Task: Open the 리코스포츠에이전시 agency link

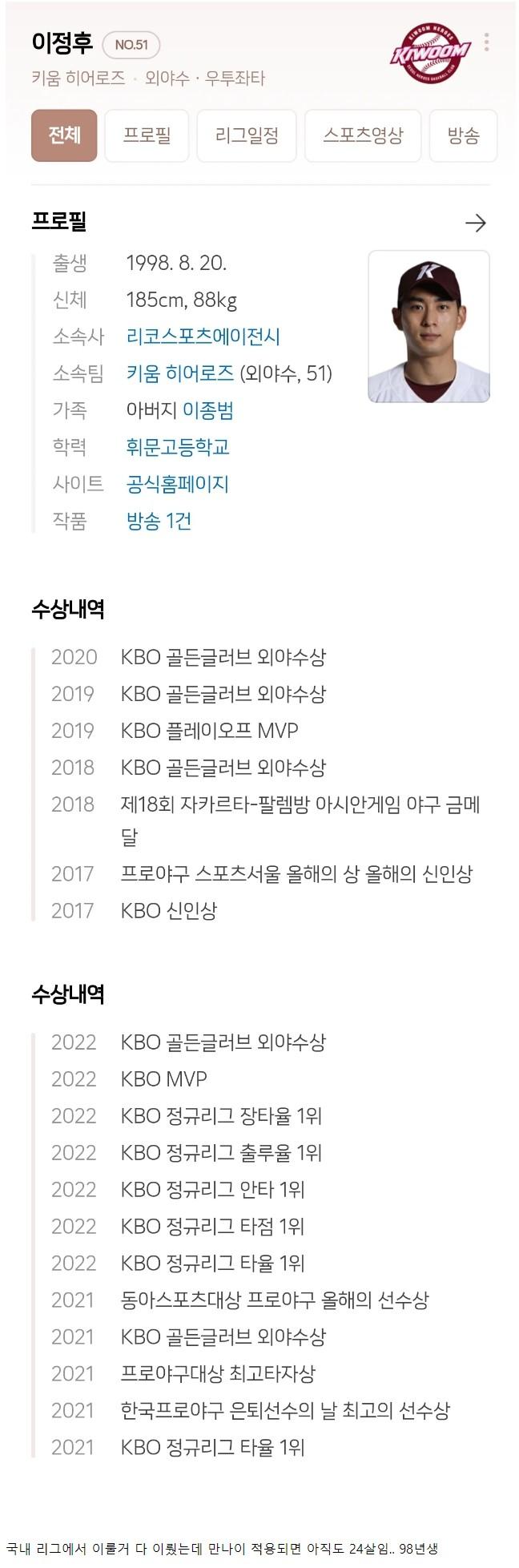Action: [x=203, y=337]
